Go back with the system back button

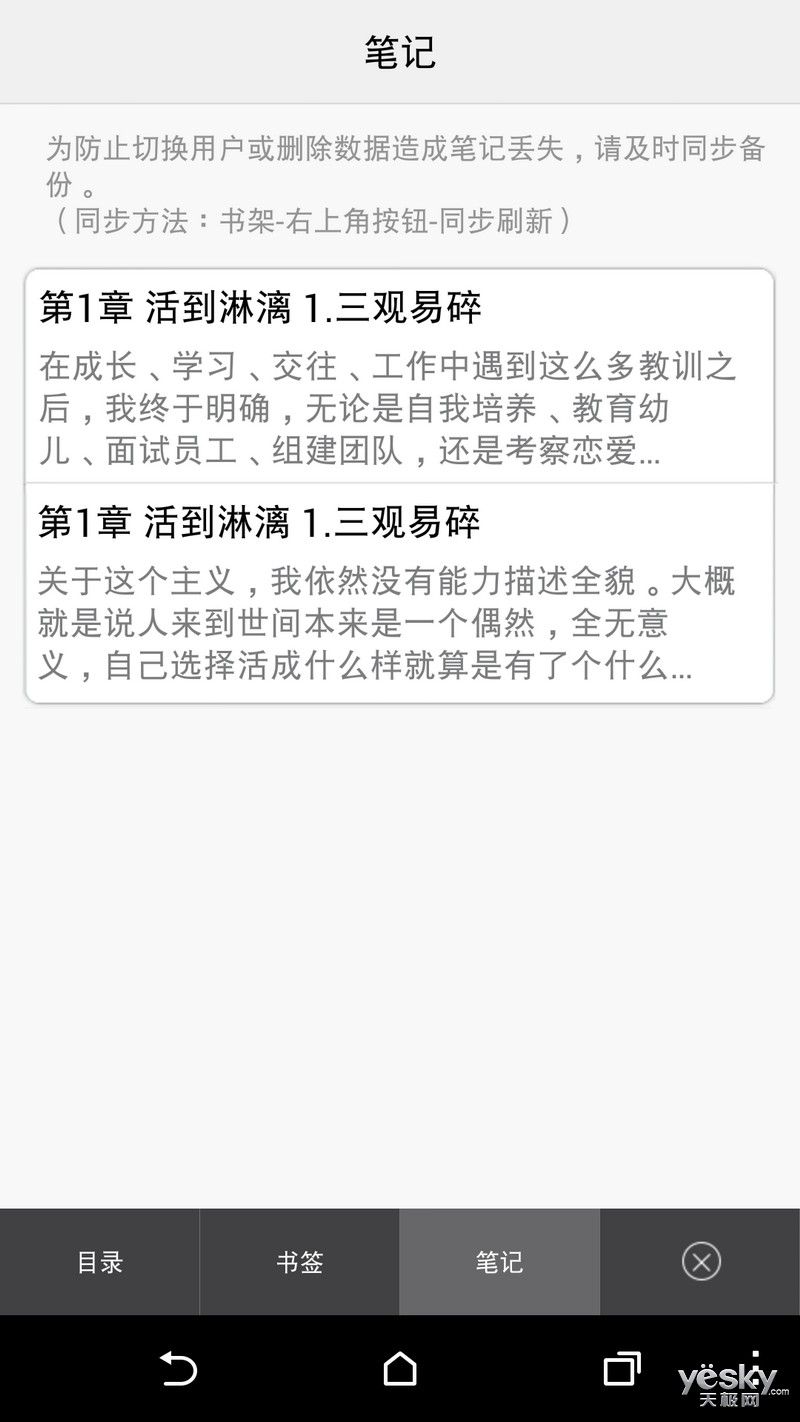coord(179,1368)
